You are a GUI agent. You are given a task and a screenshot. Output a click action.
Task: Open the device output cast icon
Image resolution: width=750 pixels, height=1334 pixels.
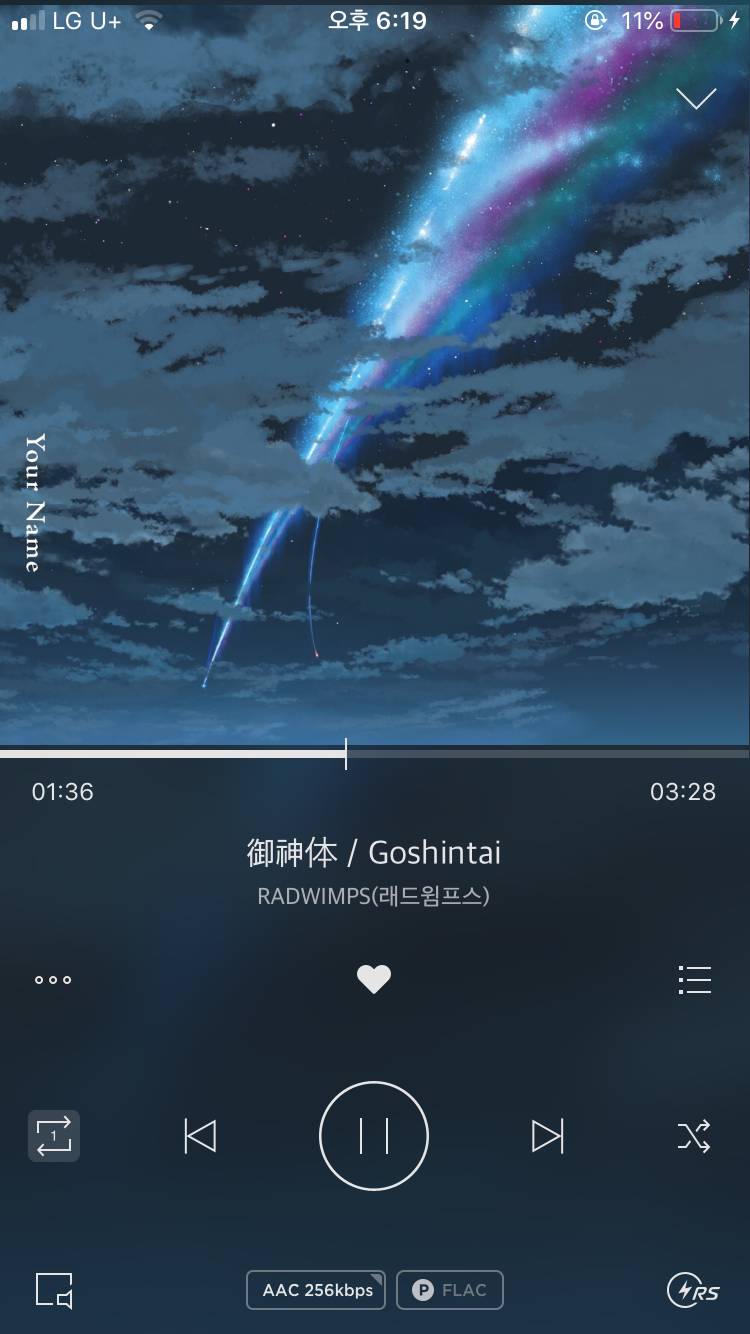pyautogui.click(x=54, y=1290)
